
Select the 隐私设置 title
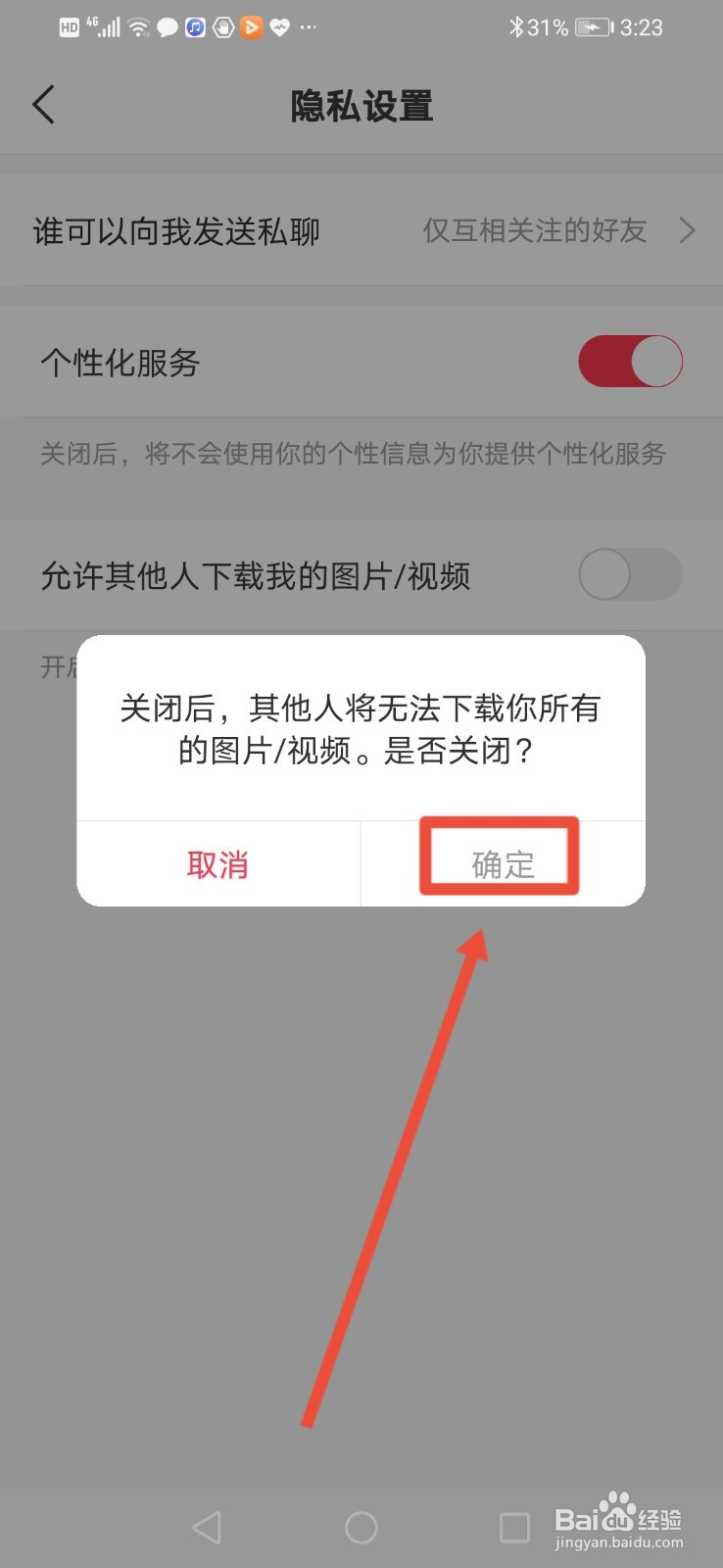point(361,106)
